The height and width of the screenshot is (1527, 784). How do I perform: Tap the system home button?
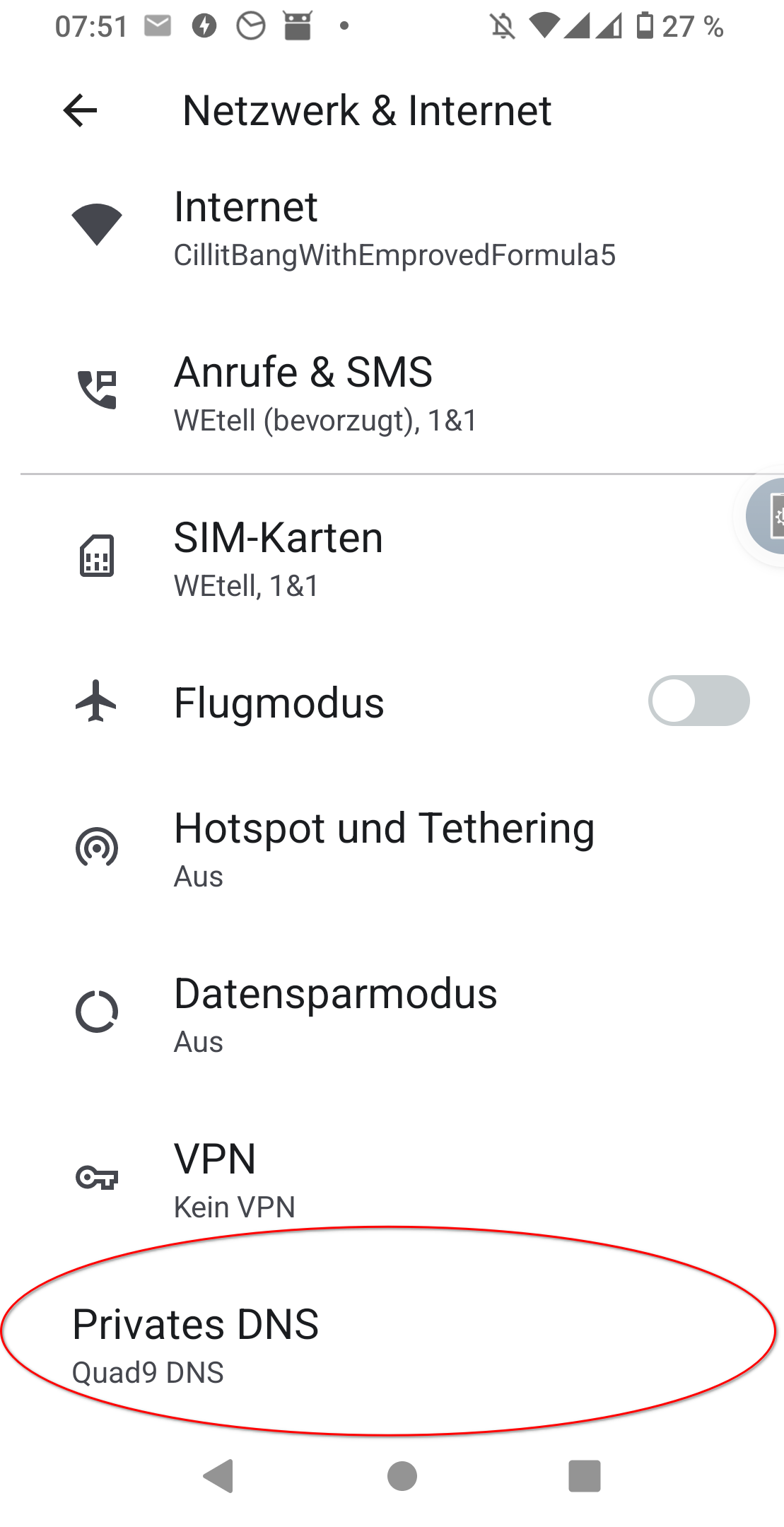[x=402, y=1476]
